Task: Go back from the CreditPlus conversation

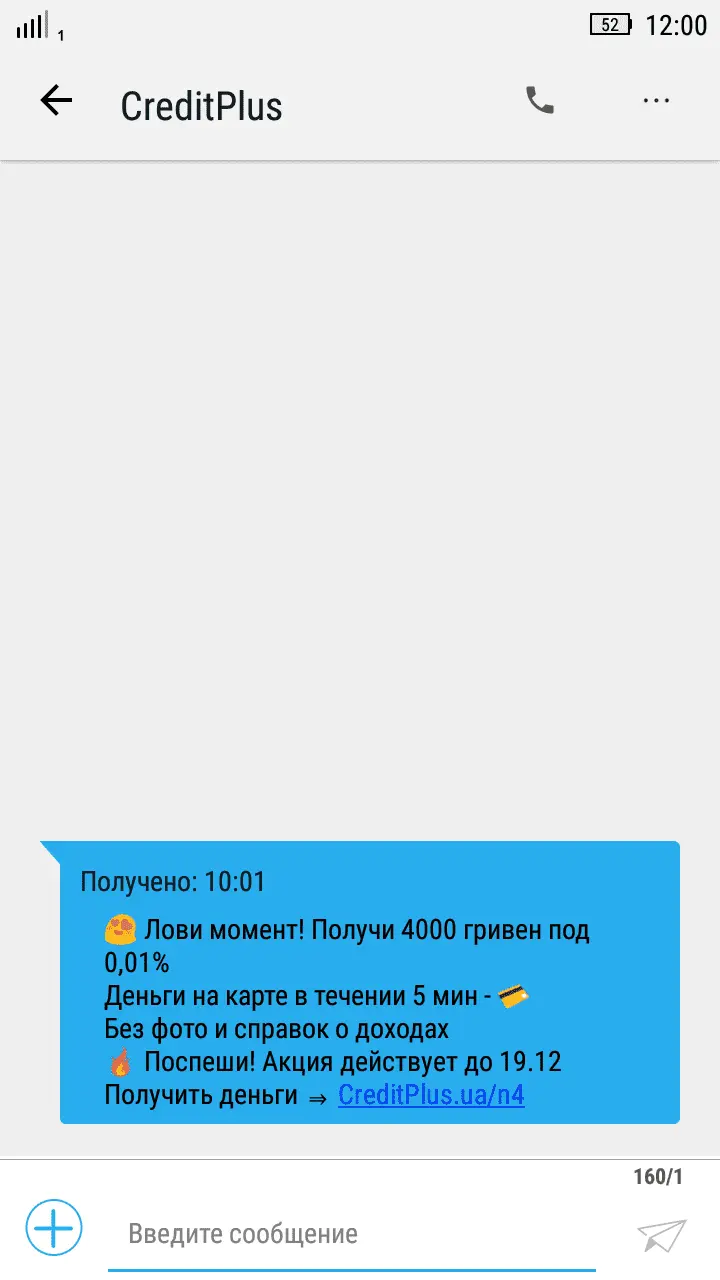Action: 56,100
